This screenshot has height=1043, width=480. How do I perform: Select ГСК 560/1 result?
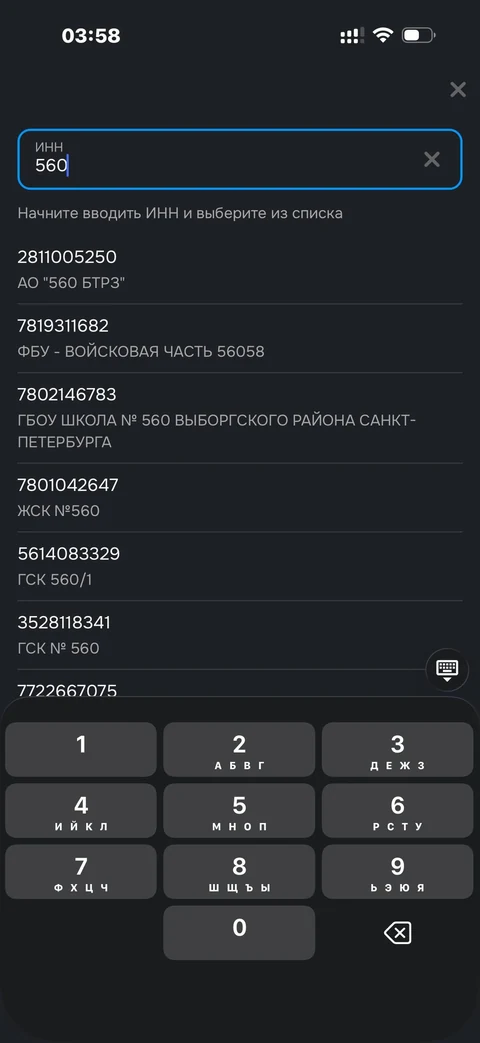(239, 566)
